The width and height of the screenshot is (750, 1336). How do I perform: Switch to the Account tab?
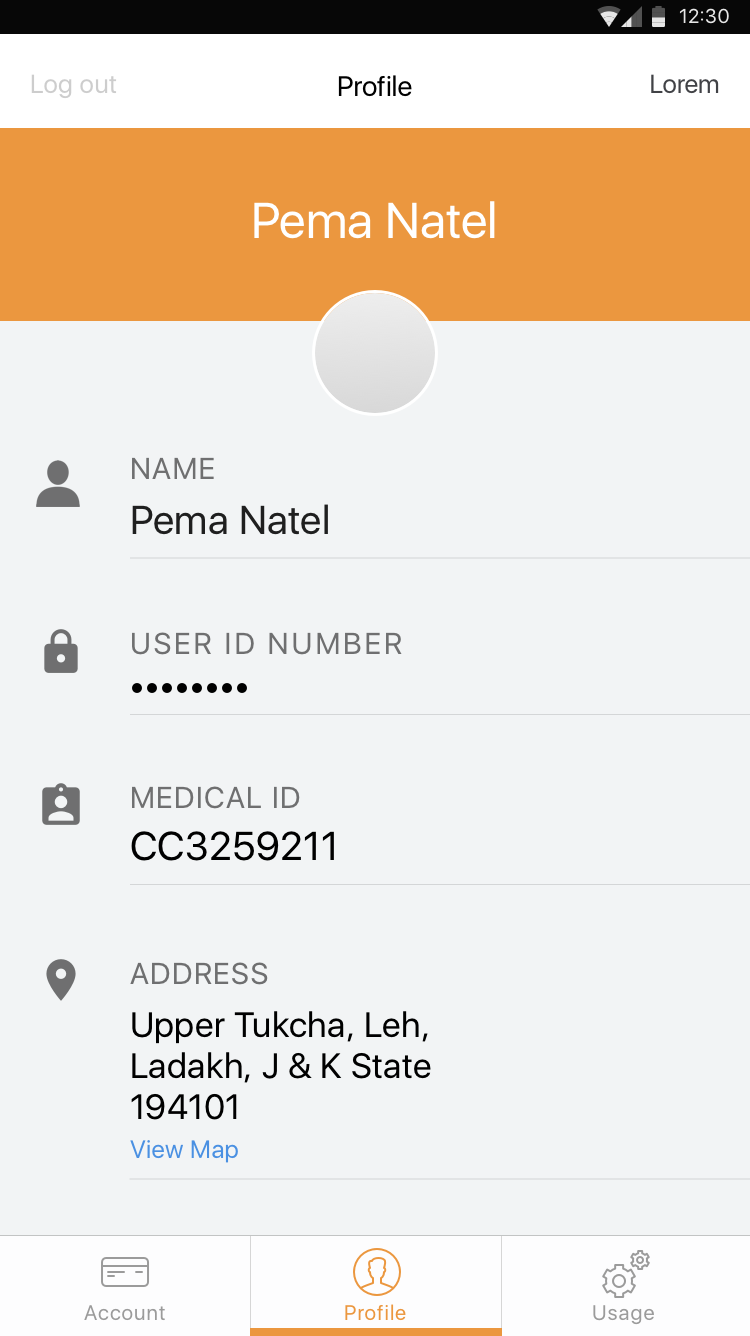tap(125, 1286)
